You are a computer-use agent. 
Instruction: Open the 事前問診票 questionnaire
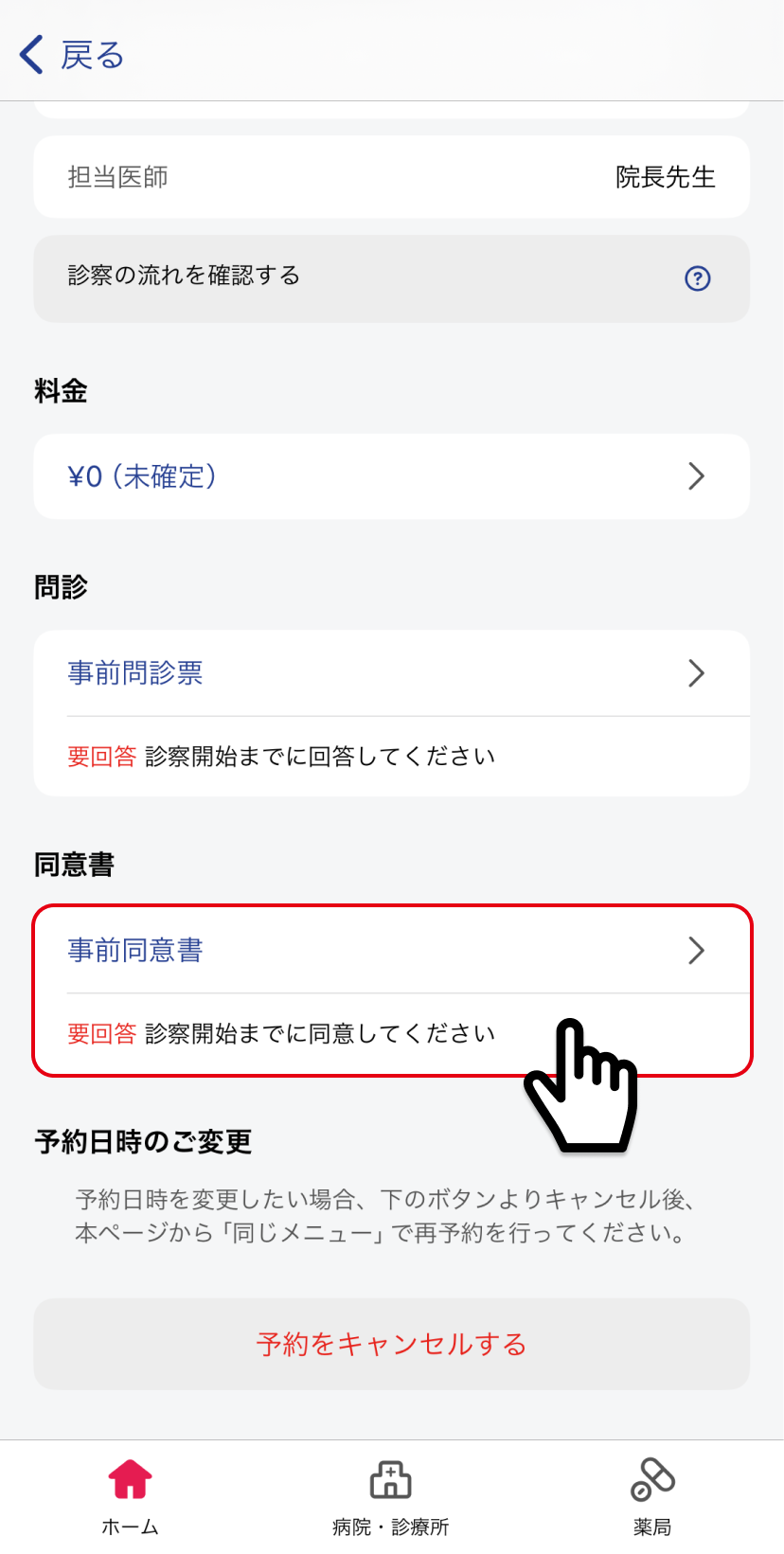(x=391, y=673)
